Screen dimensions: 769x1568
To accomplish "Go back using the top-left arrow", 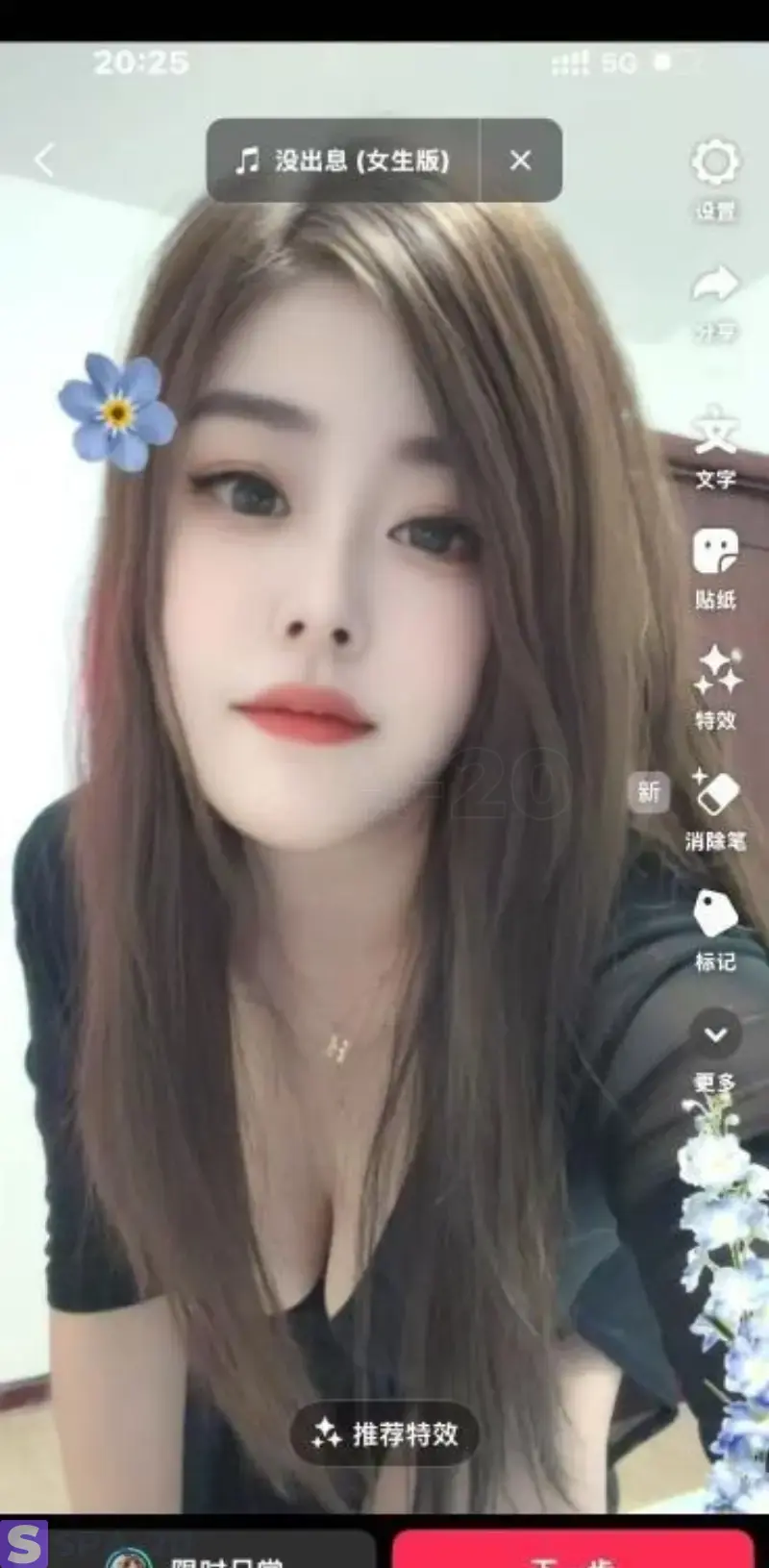I will 44,160.
